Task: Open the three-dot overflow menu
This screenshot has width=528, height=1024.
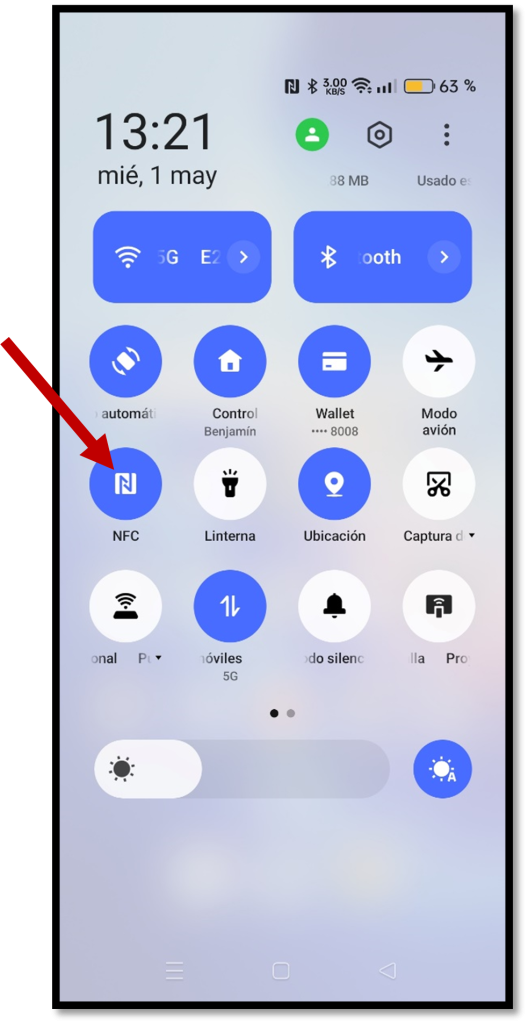Action: pos(446,135)
